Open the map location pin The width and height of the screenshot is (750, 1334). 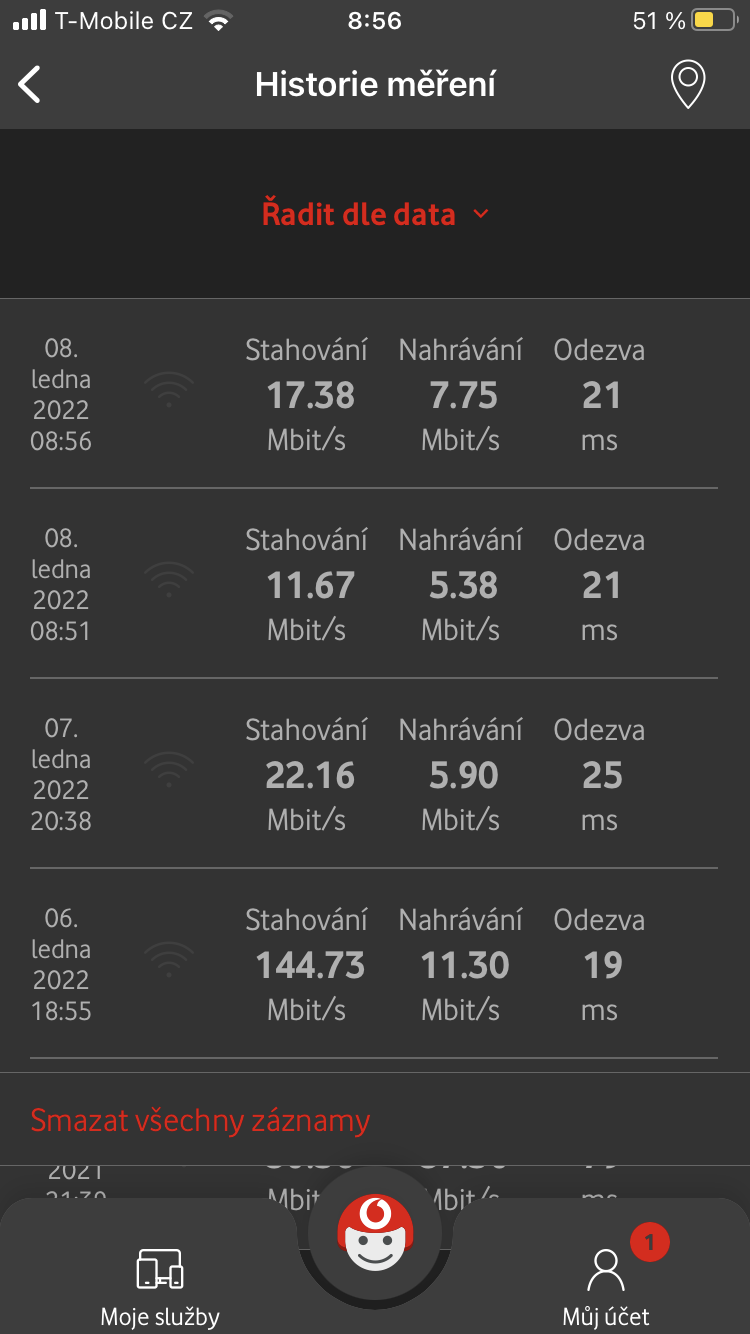687,85
